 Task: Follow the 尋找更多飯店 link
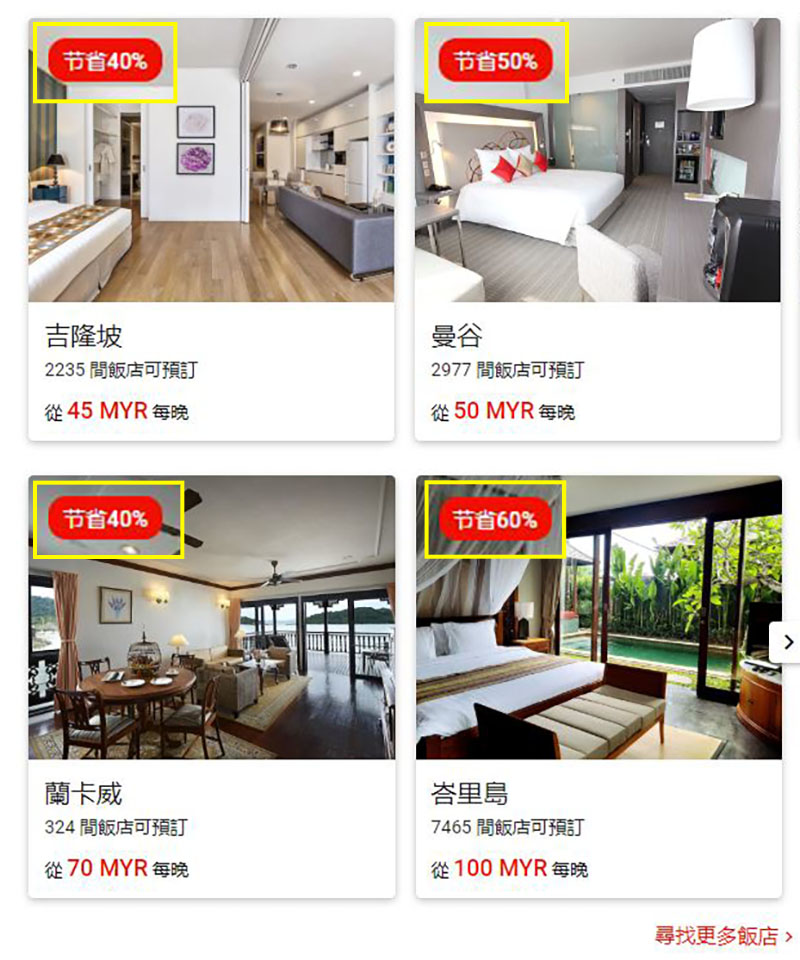(723, 936)
